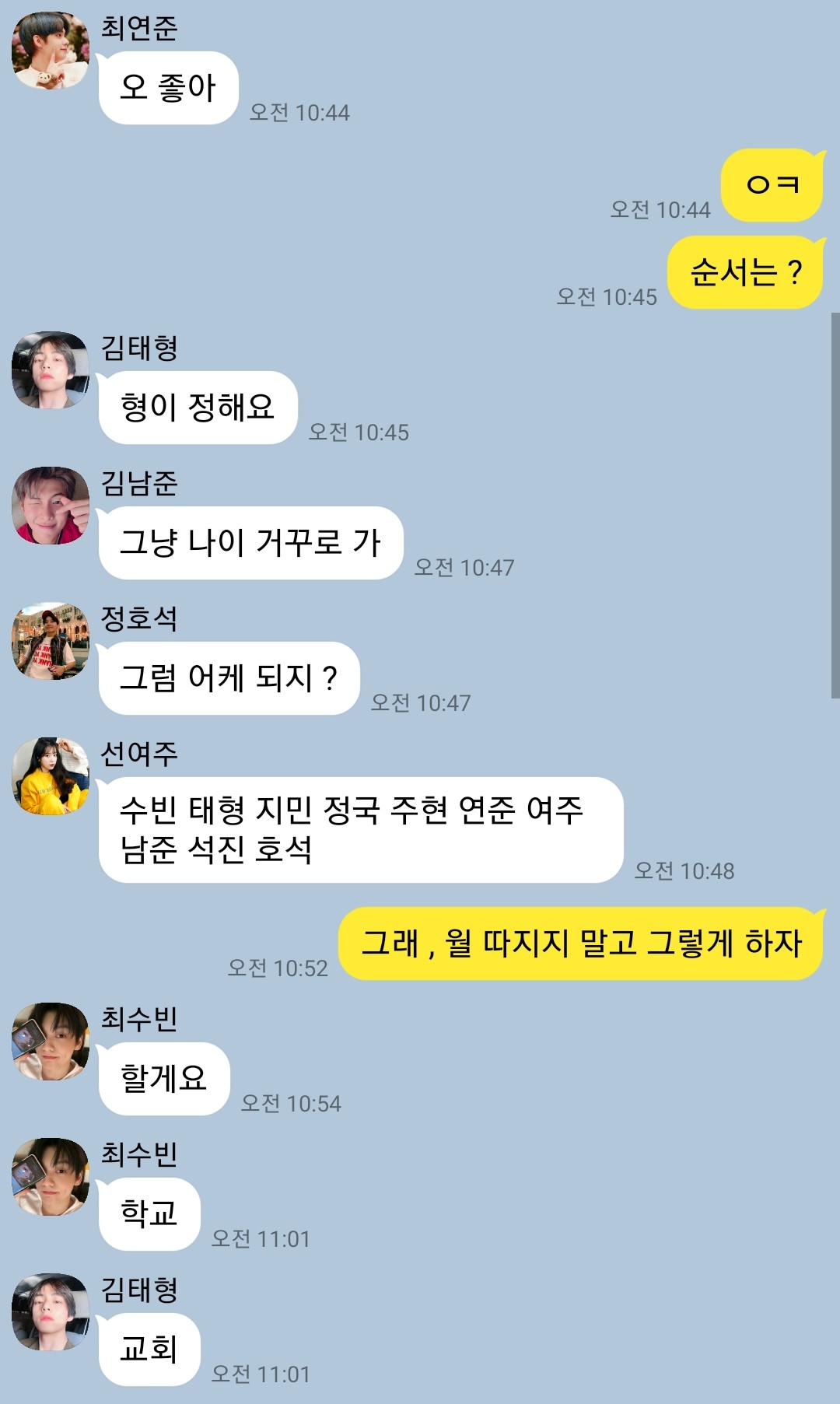Open 최수빈's avatar beside 학교 message

point(51,1177)
